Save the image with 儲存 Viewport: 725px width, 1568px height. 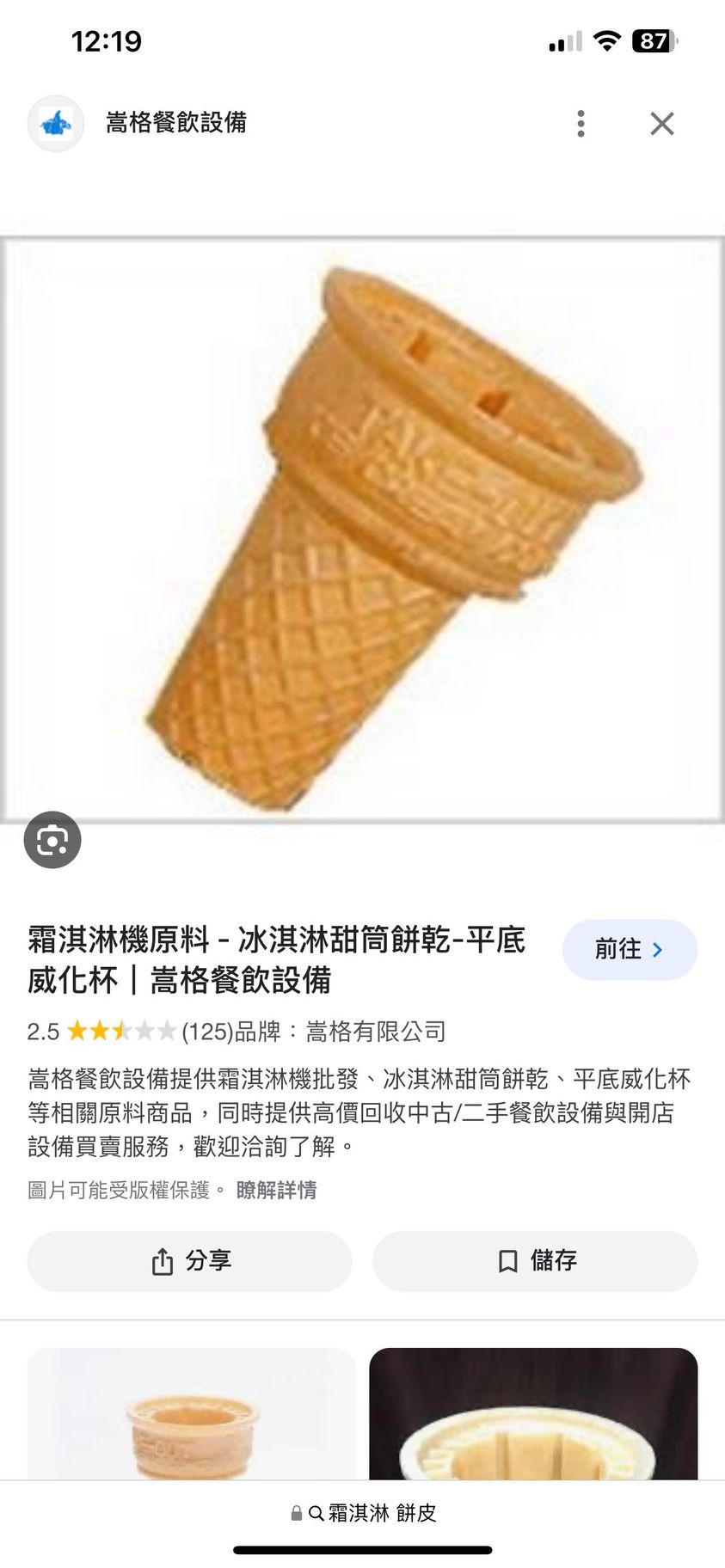pyautogui.click(x=535, y=1261)
